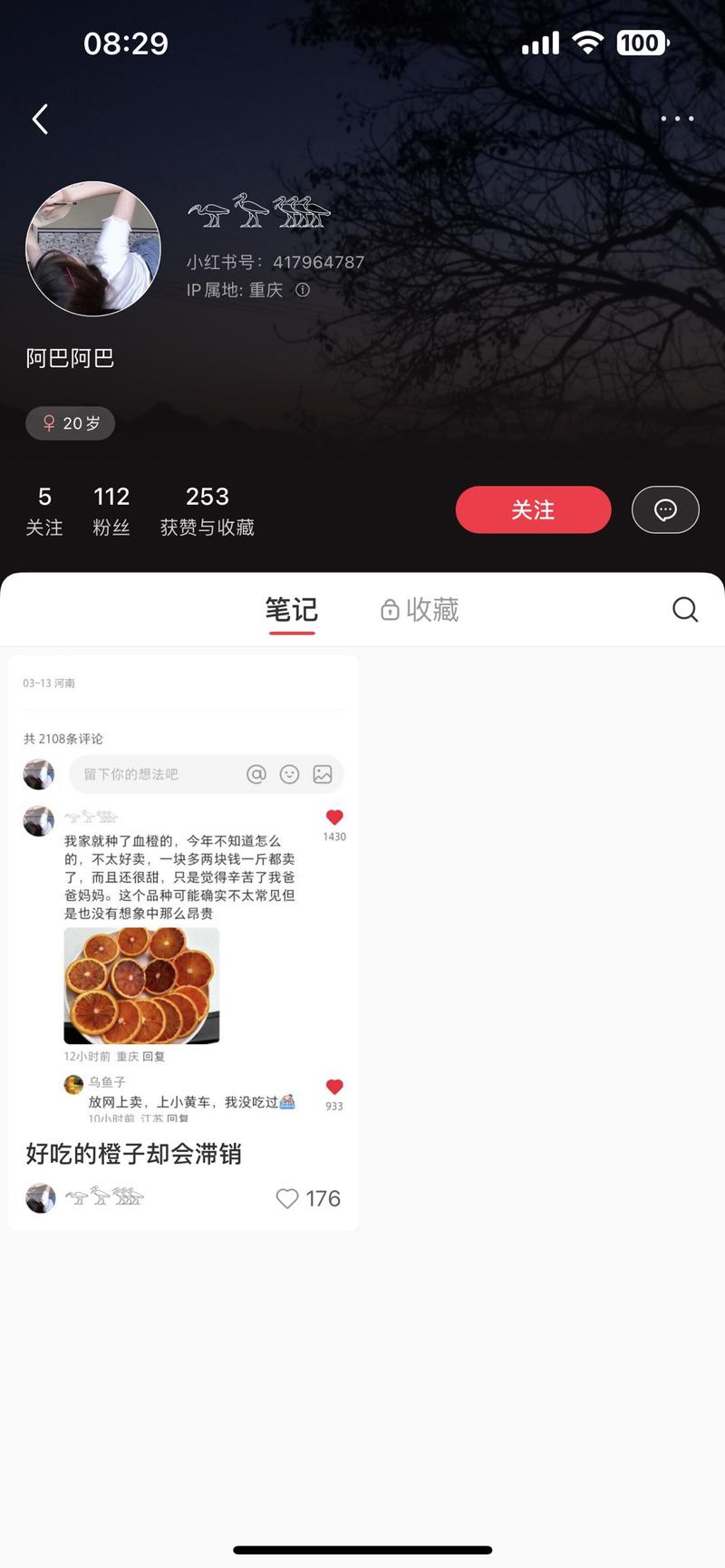Tap the comment input field 留下你的想法吧

(x=145, y=774)
